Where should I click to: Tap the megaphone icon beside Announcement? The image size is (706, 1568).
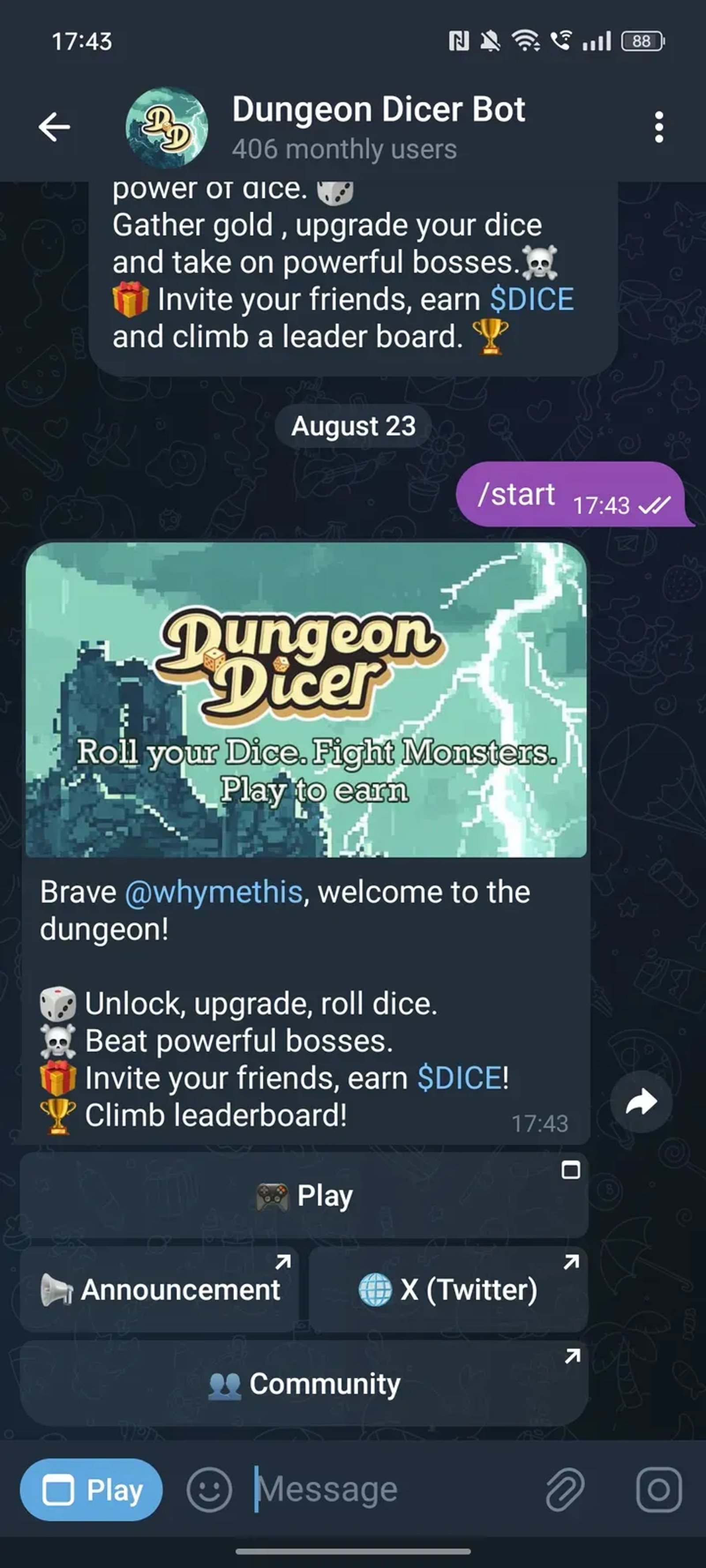point(56,1288)
